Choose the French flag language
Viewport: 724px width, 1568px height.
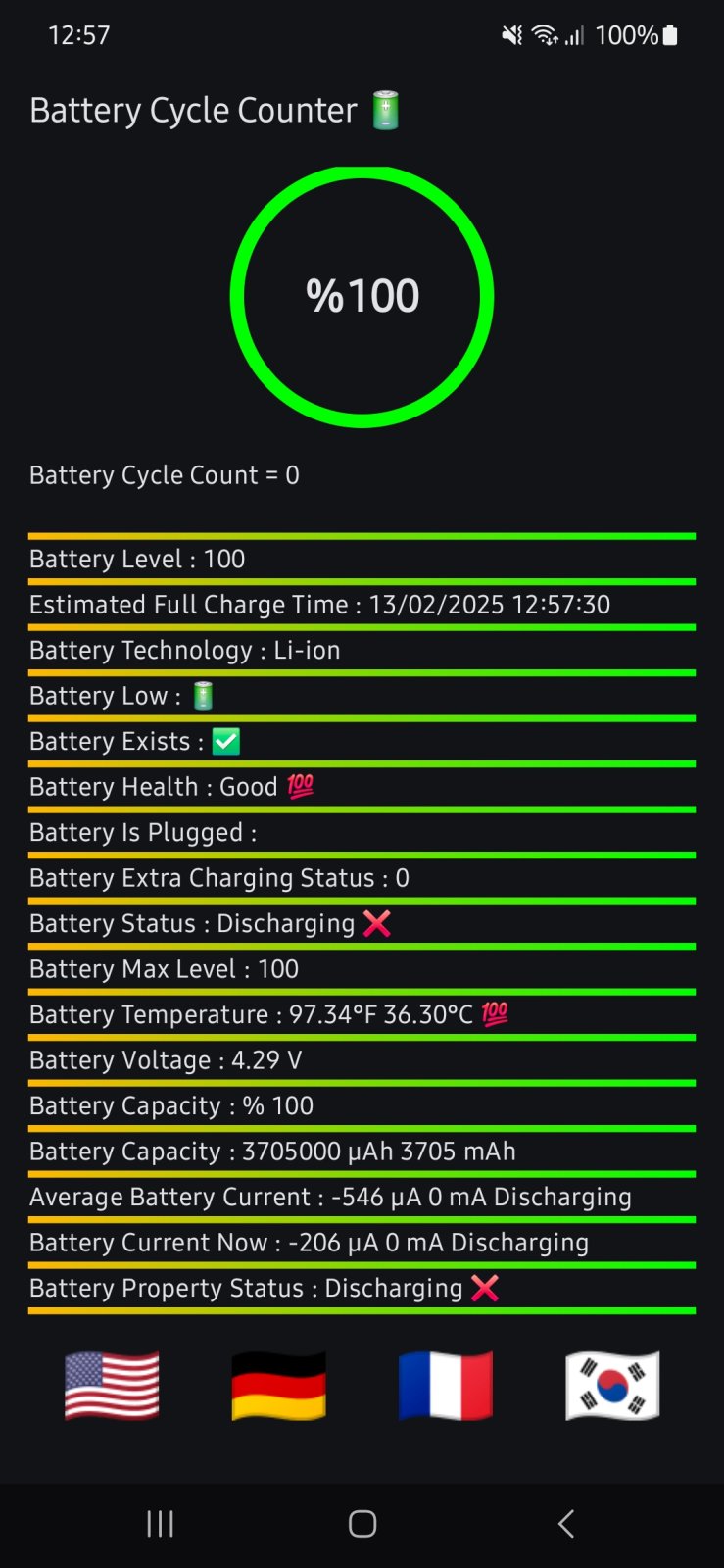coord(446,1386)
